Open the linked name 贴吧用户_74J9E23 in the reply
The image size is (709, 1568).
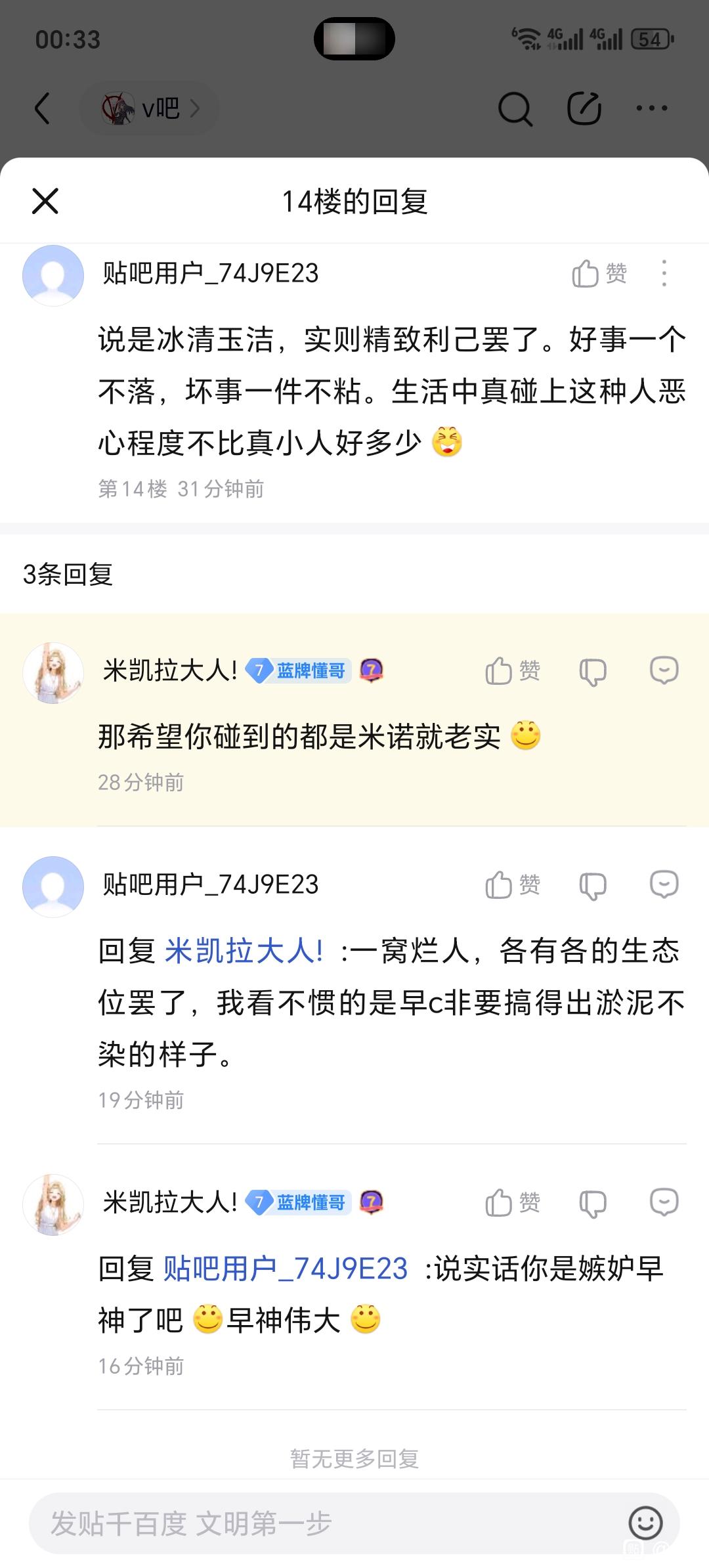tap(286, 1269)
